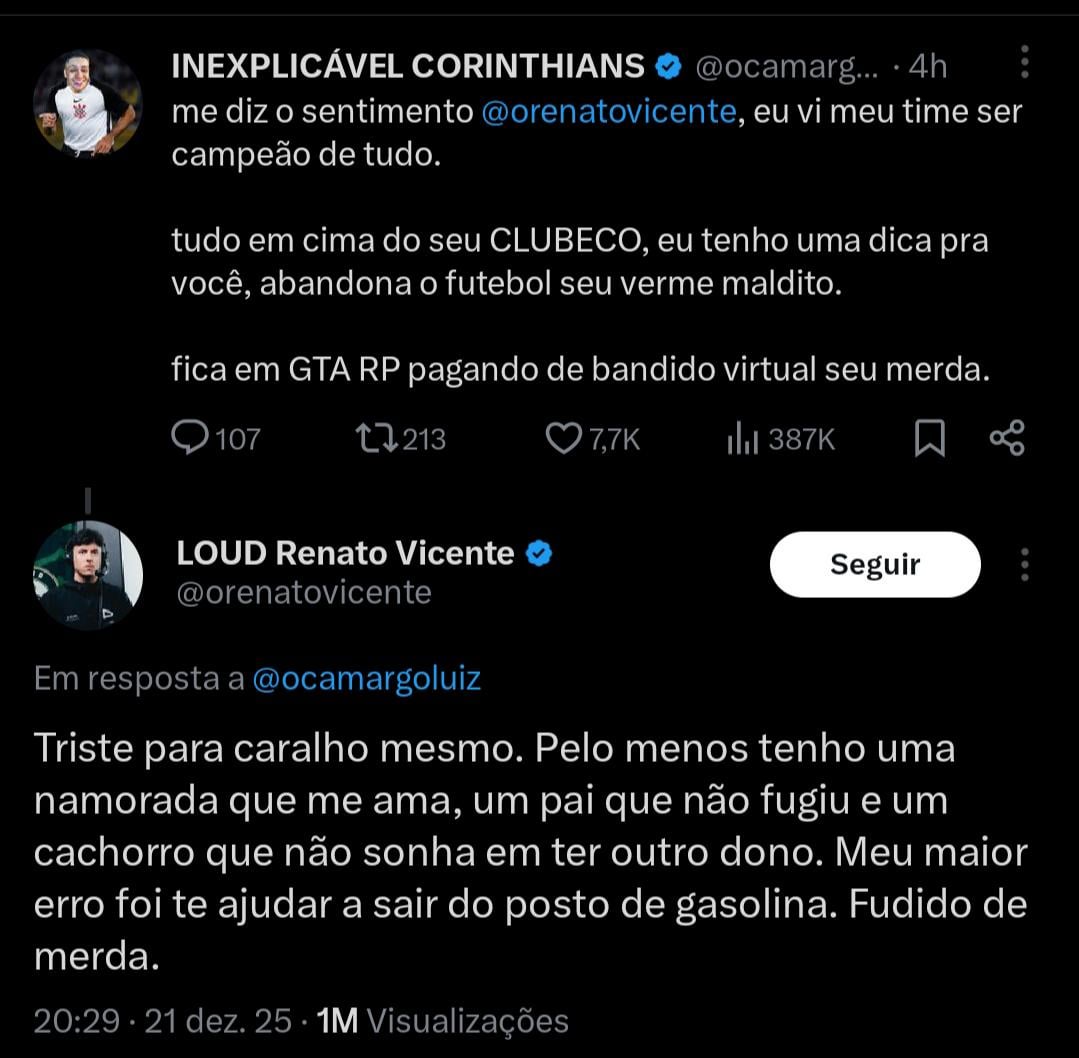This screenshot has height=1058, width=1079.
Task: Open more options on Renato Vicente's reply
Action: click(1024, 565)
